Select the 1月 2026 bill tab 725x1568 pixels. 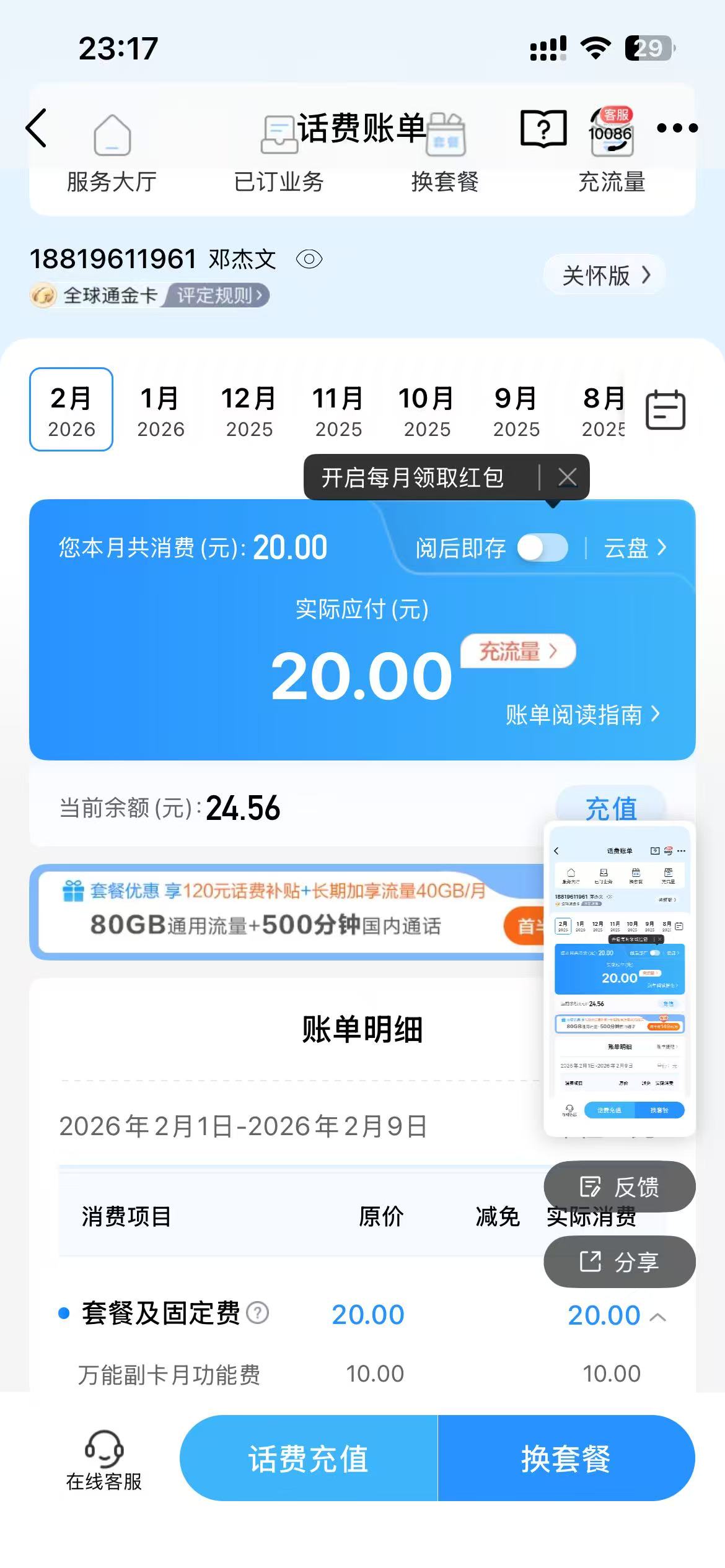point(160,410)
